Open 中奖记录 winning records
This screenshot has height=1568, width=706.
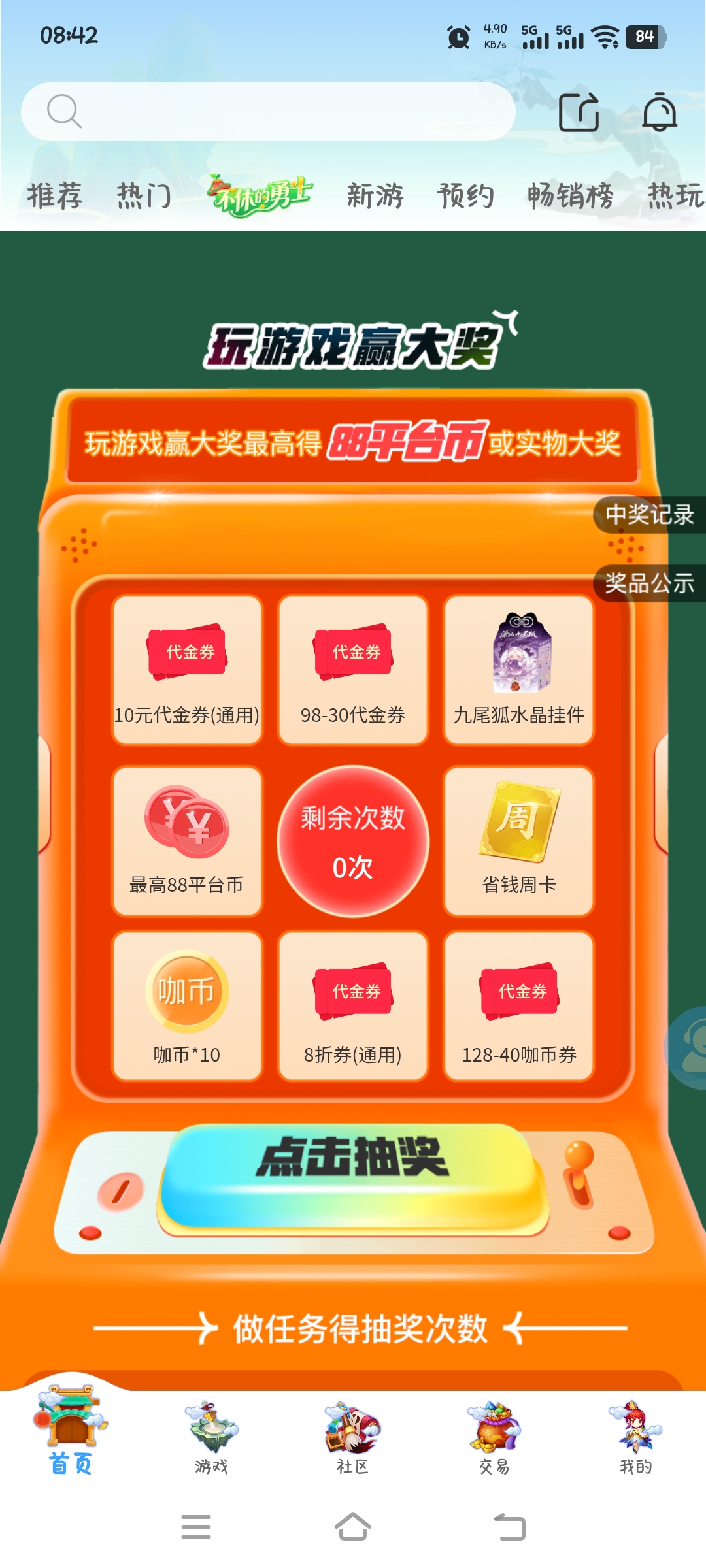click(x=650, y=515)
